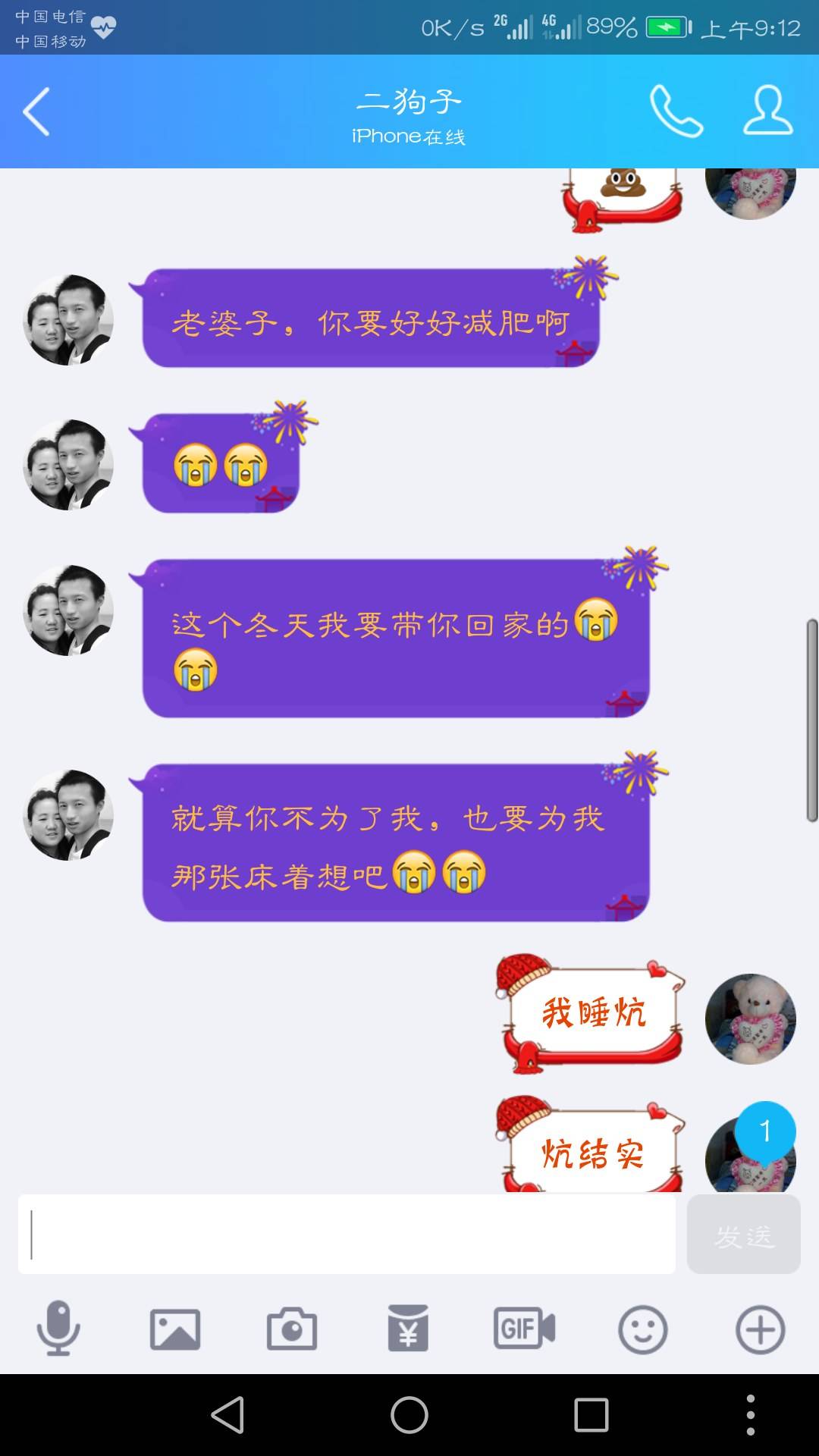The width and height of the screenshot is (819, 1456).
Task: Go back to the chat list
Action: pyautogui.click(x=36, y=111)
